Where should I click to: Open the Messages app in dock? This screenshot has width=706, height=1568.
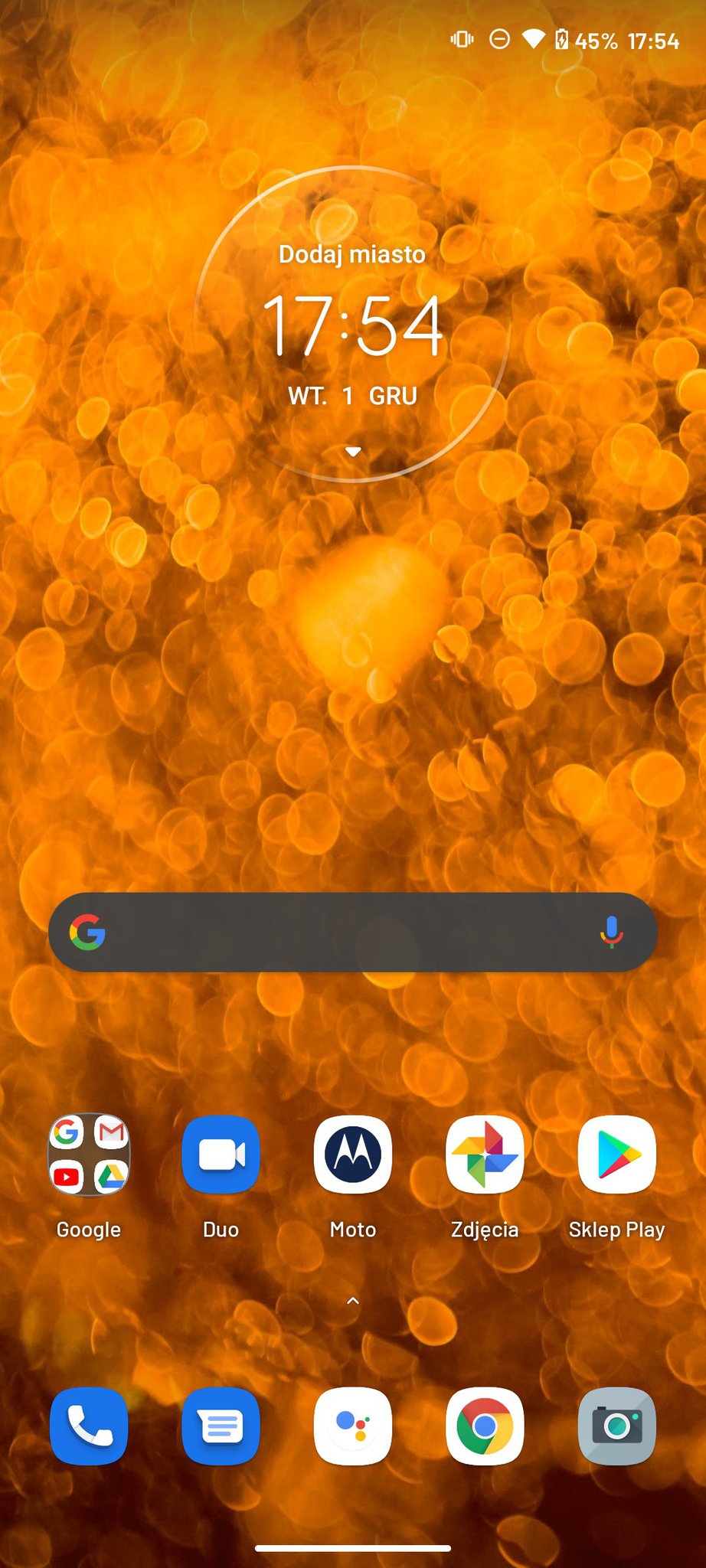tap(221, 1426)
